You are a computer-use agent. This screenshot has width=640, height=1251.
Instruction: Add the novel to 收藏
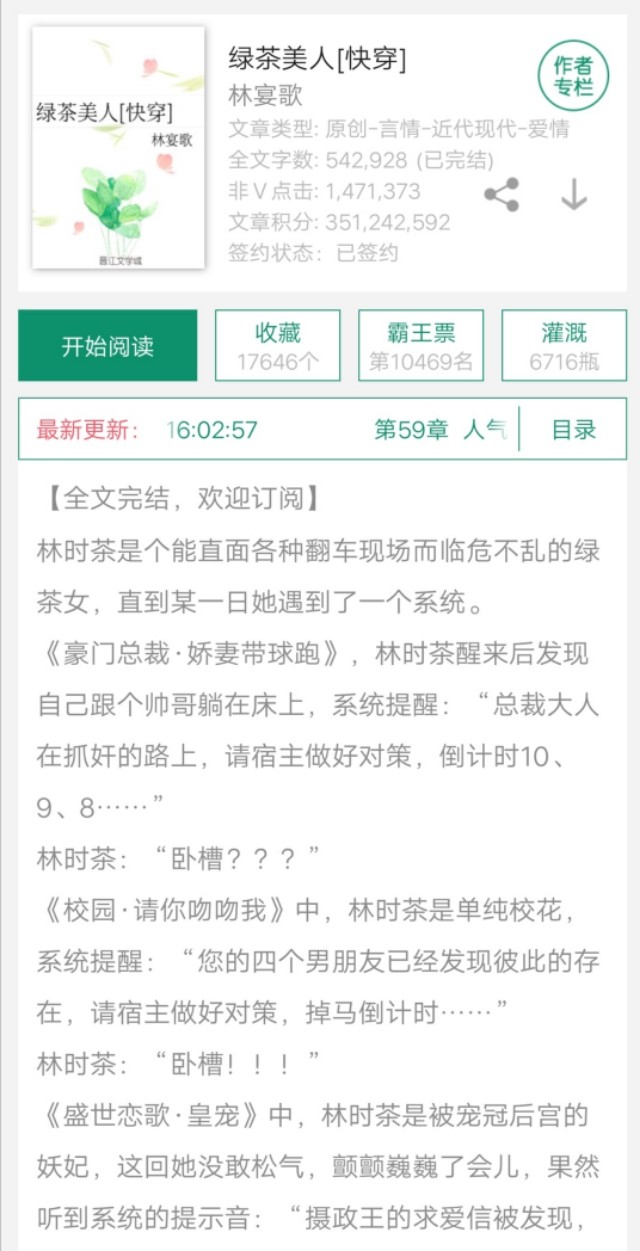[x=278, y=346]
